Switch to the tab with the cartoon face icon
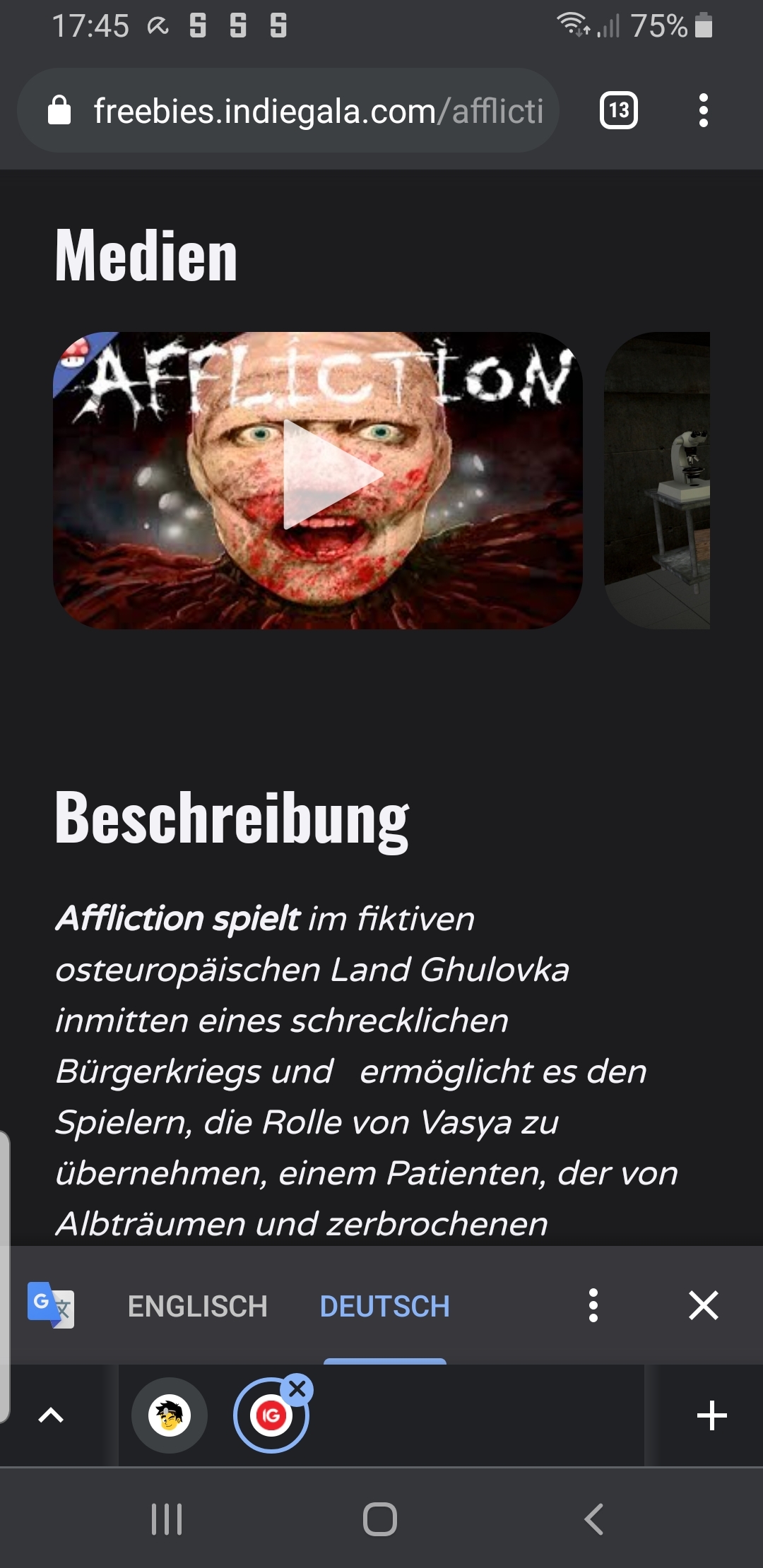This screenshot has height=1568, width=763. pyautogui.click(x=170, y=1415)
